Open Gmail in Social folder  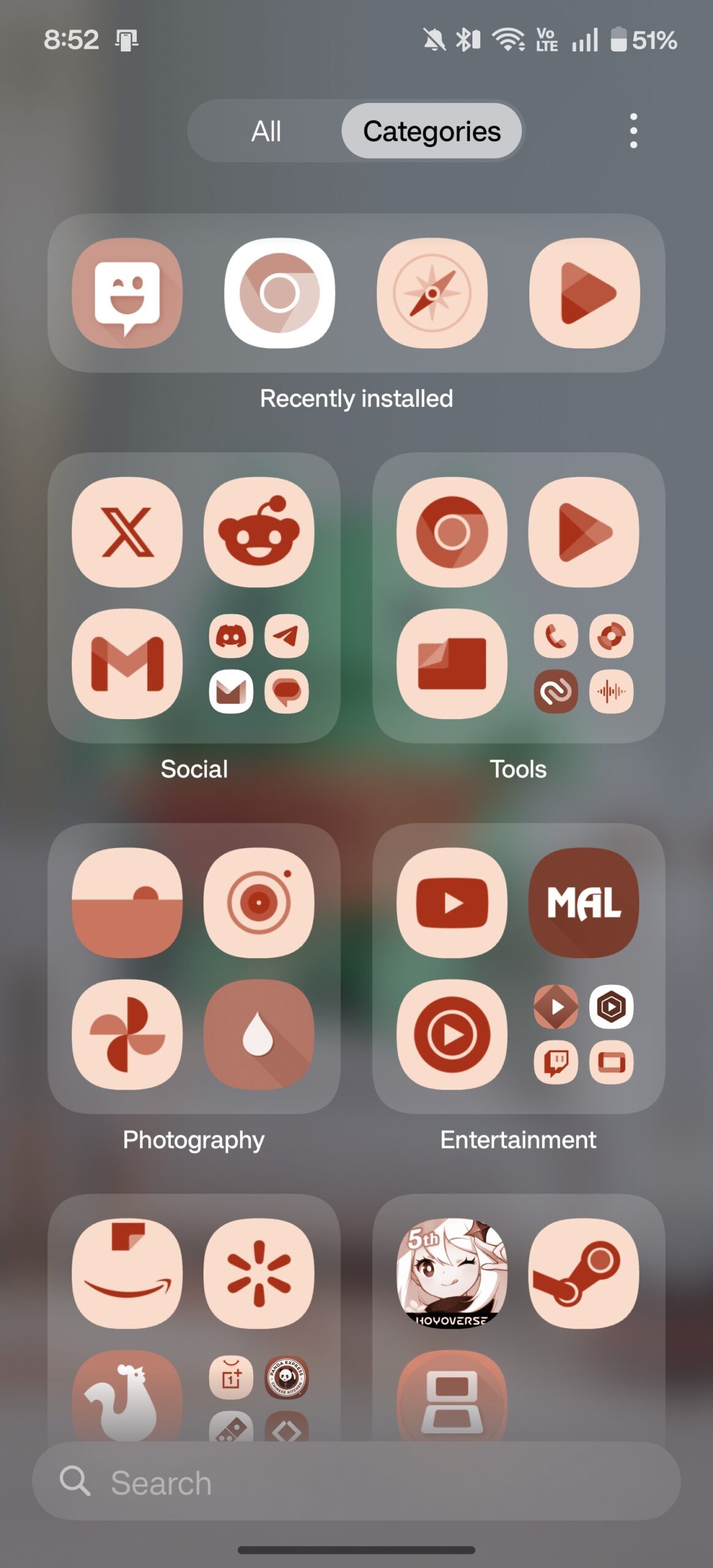click(x=127, y=663)
